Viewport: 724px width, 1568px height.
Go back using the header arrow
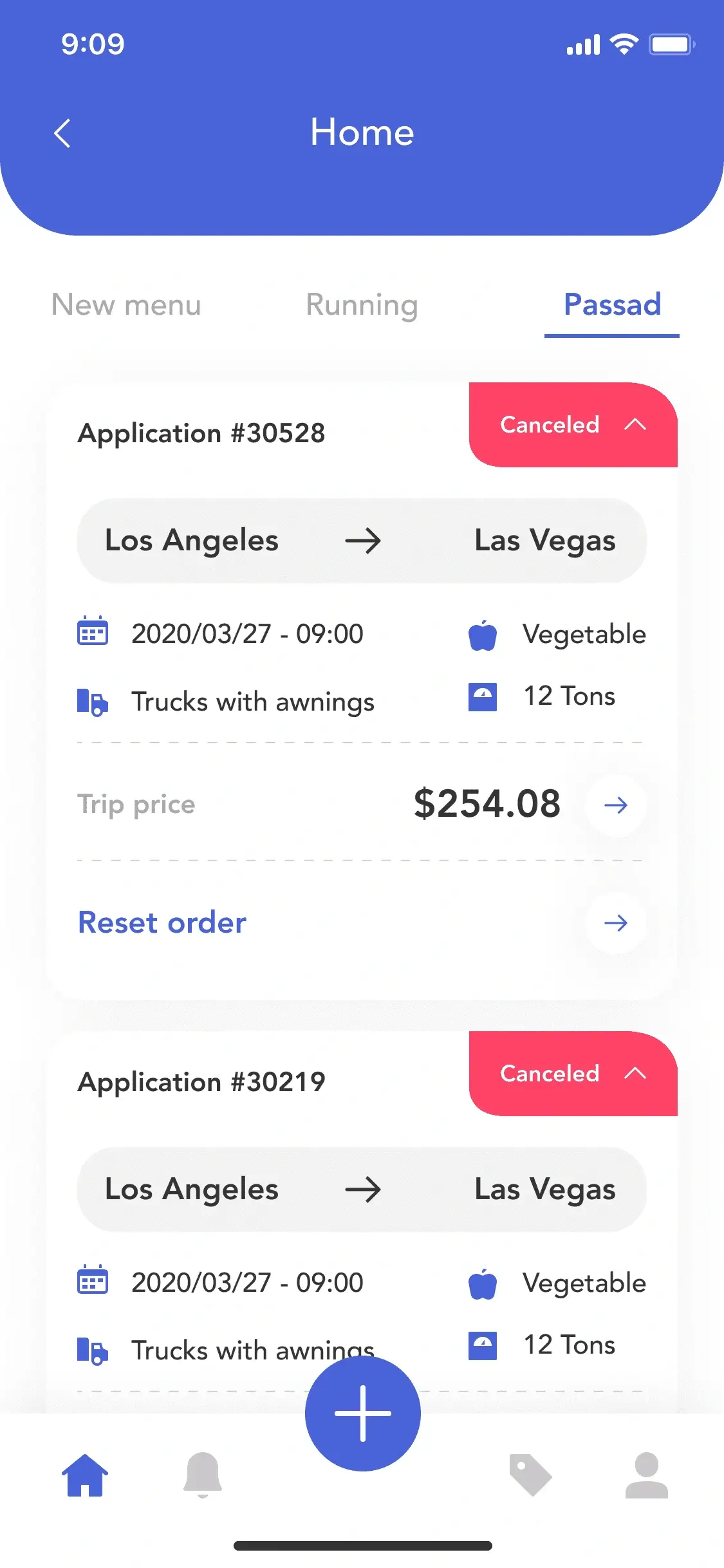coord(62,133)
